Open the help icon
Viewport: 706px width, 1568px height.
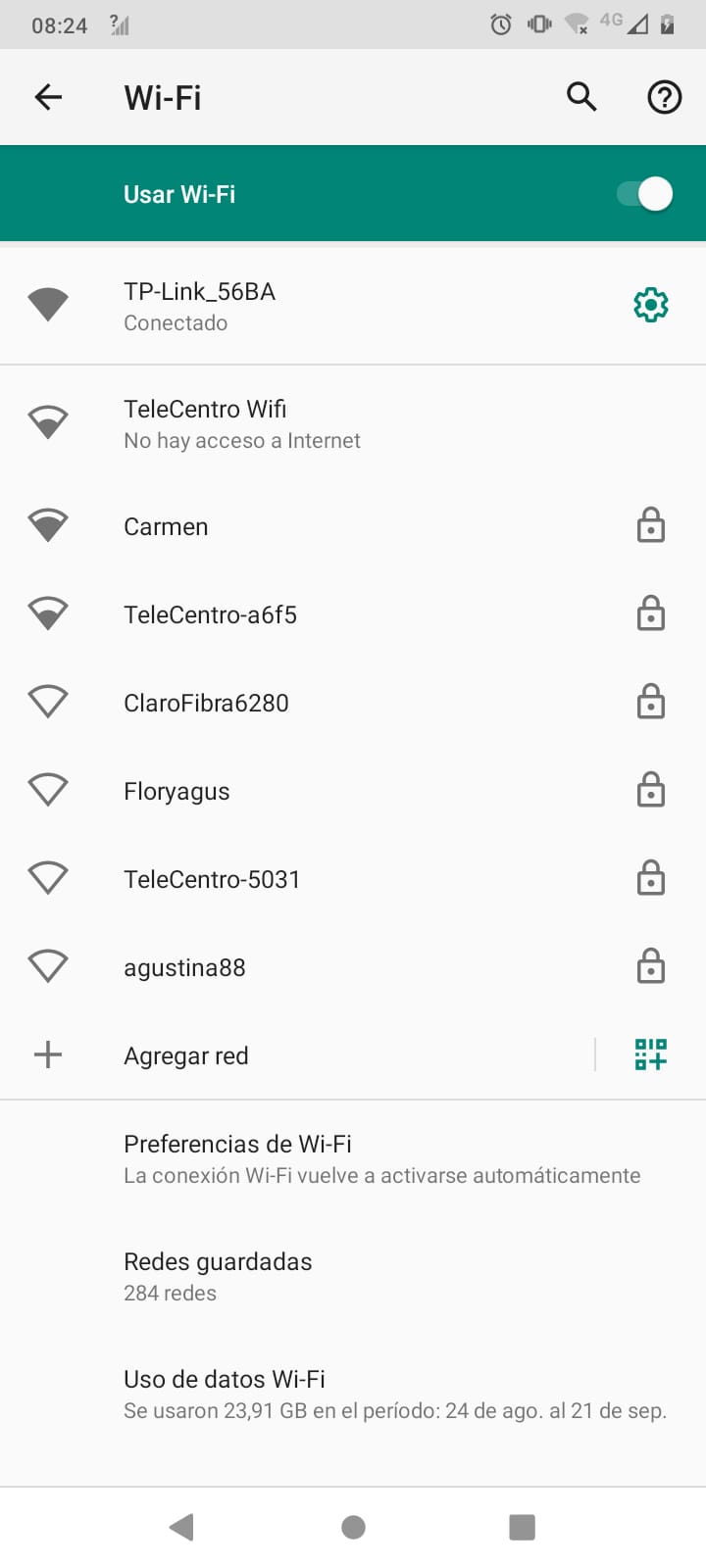pos(664,97)
